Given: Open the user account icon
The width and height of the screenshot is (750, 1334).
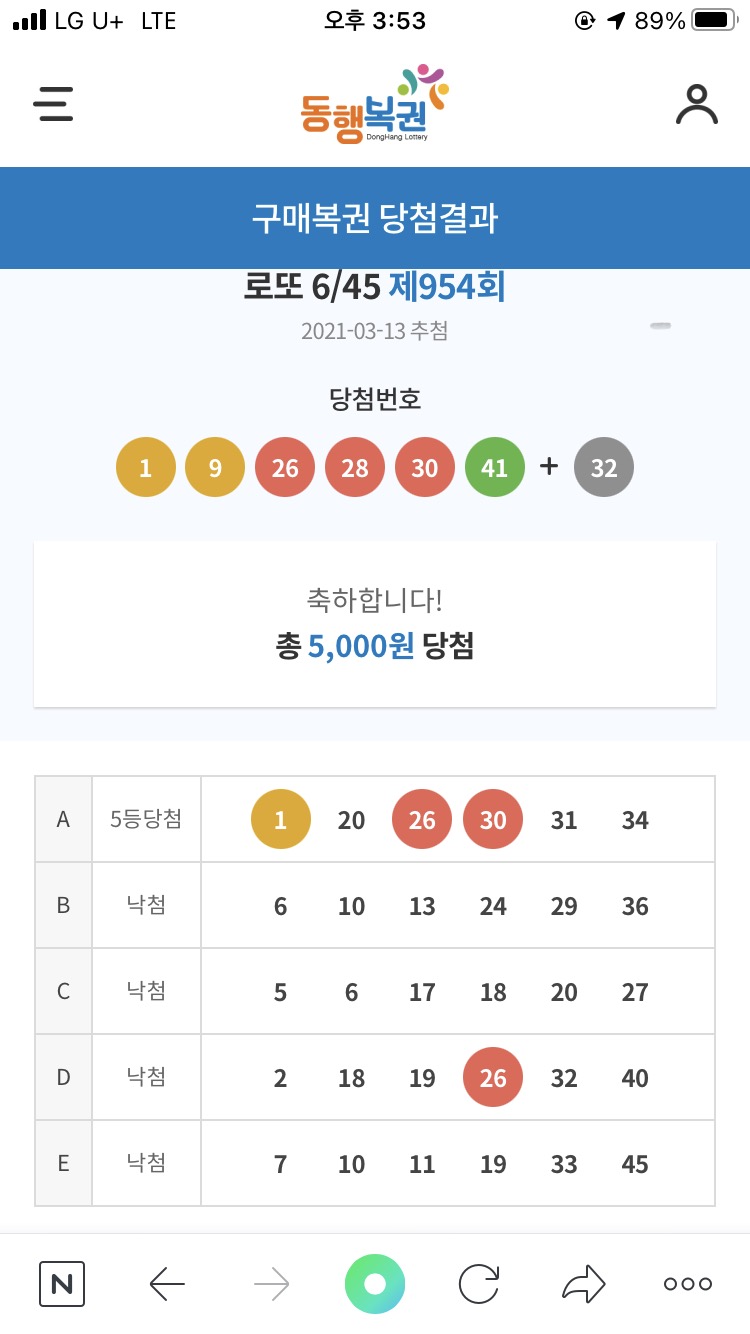Looking at the screenshot, I should click(x=696, y=104).
